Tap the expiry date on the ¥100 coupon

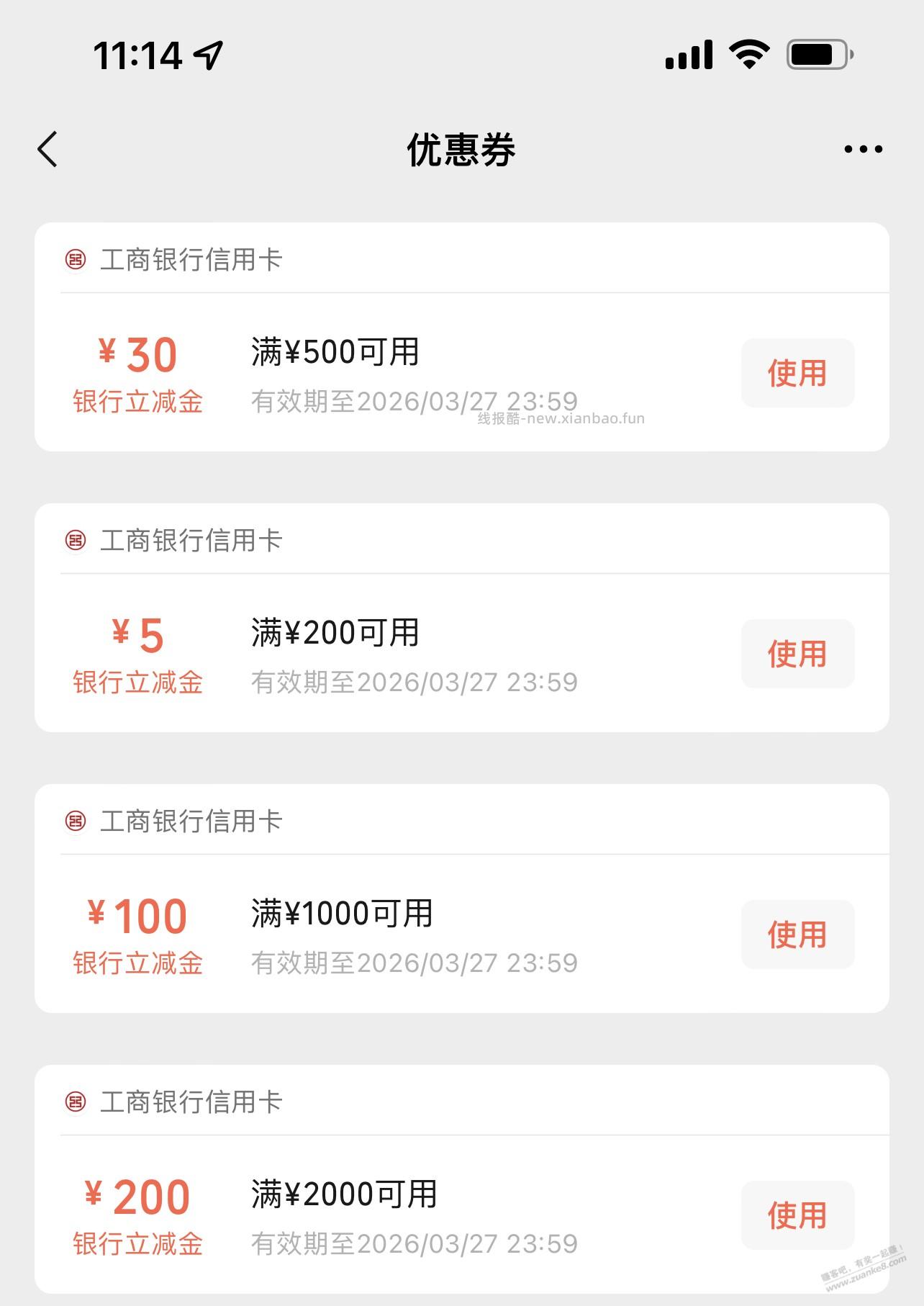click(414, 962)
